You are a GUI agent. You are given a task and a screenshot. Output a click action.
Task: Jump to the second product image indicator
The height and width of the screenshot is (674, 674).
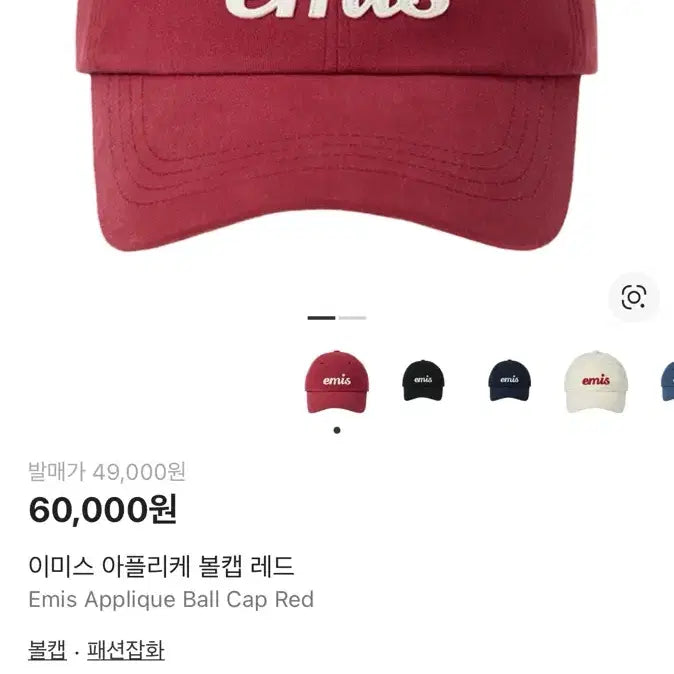coord(352,318)
